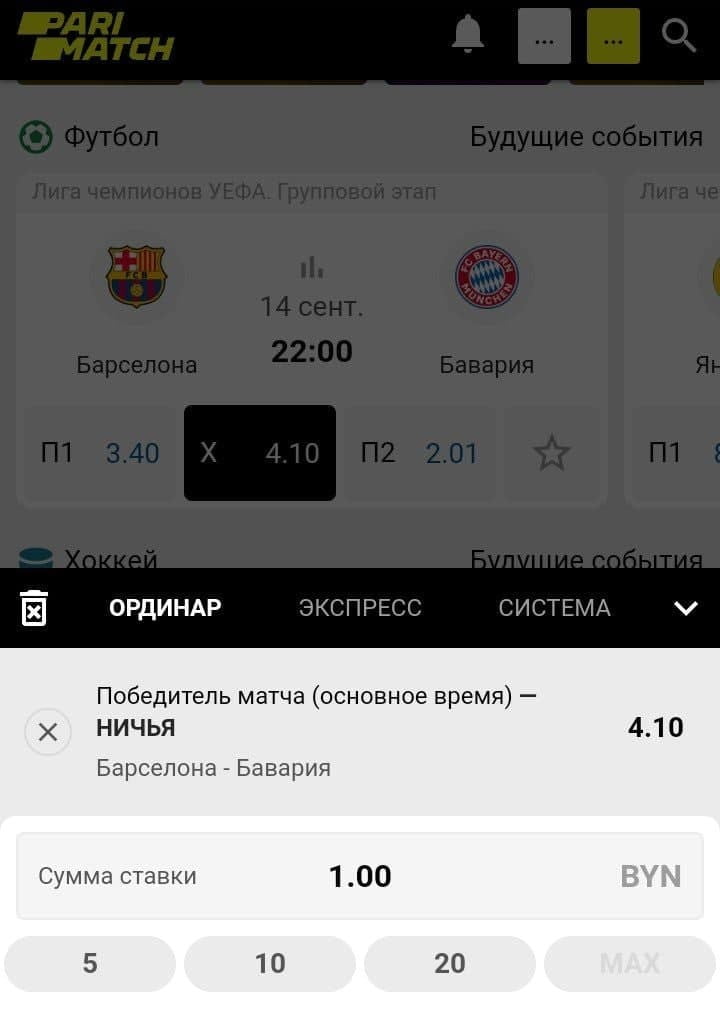Favorite the match with the star toggle
The image size is (720, 1014).
(x=551, y=453)
